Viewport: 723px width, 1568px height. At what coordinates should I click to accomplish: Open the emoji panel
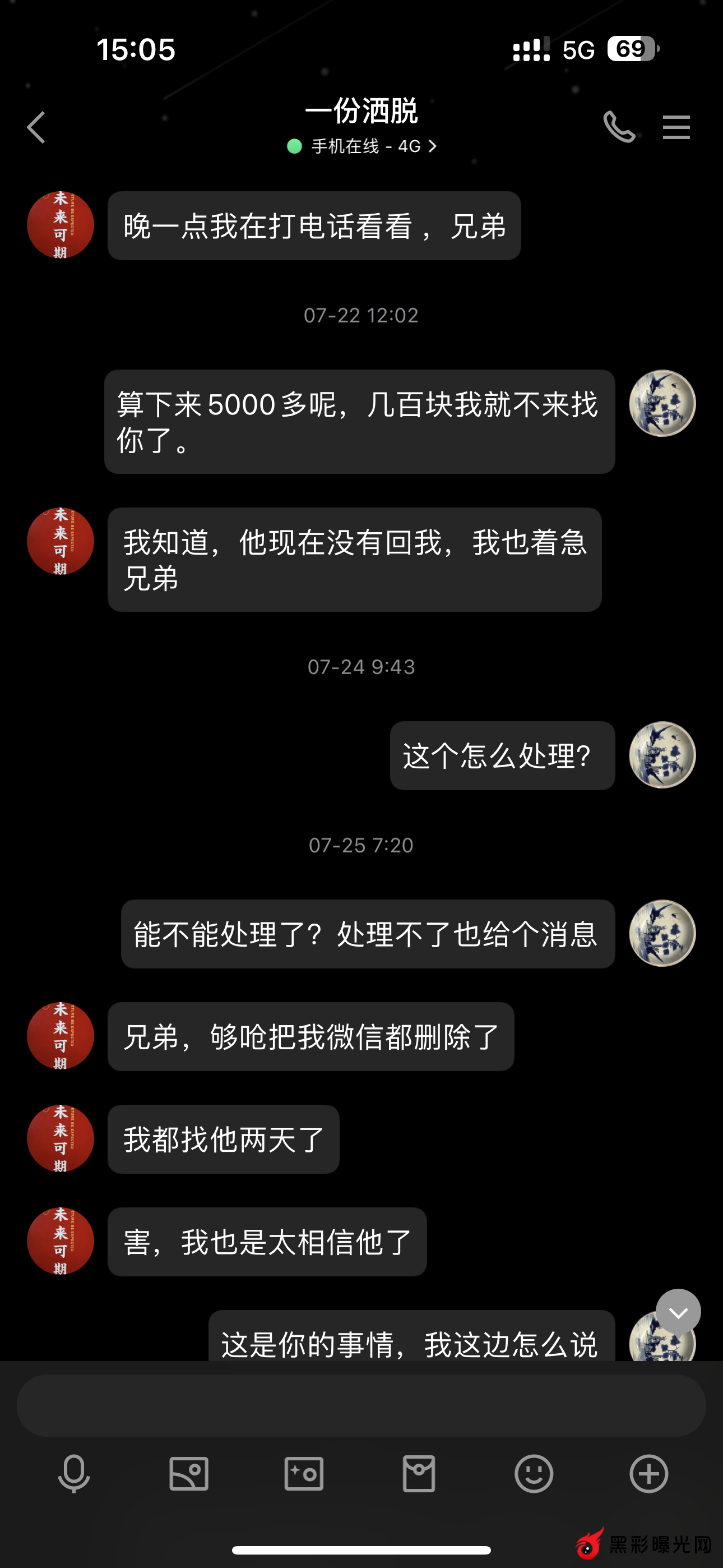pyautogui.click(x=534, y=1474)
